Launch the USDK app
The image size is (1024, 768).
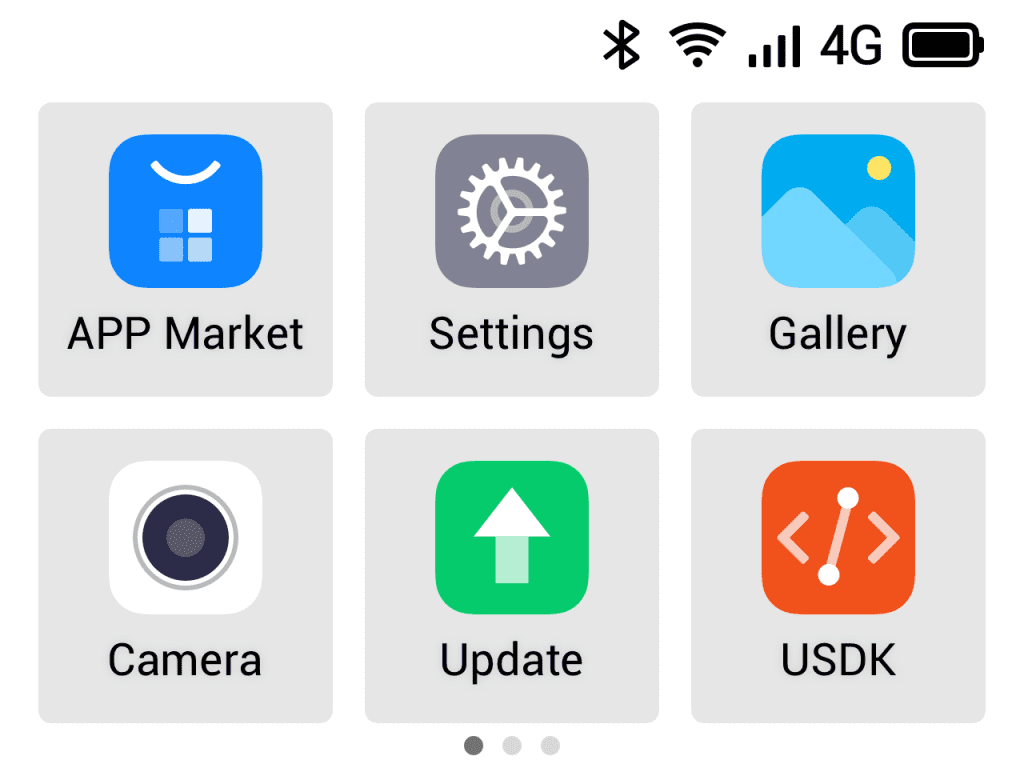(x=838, y=538)
